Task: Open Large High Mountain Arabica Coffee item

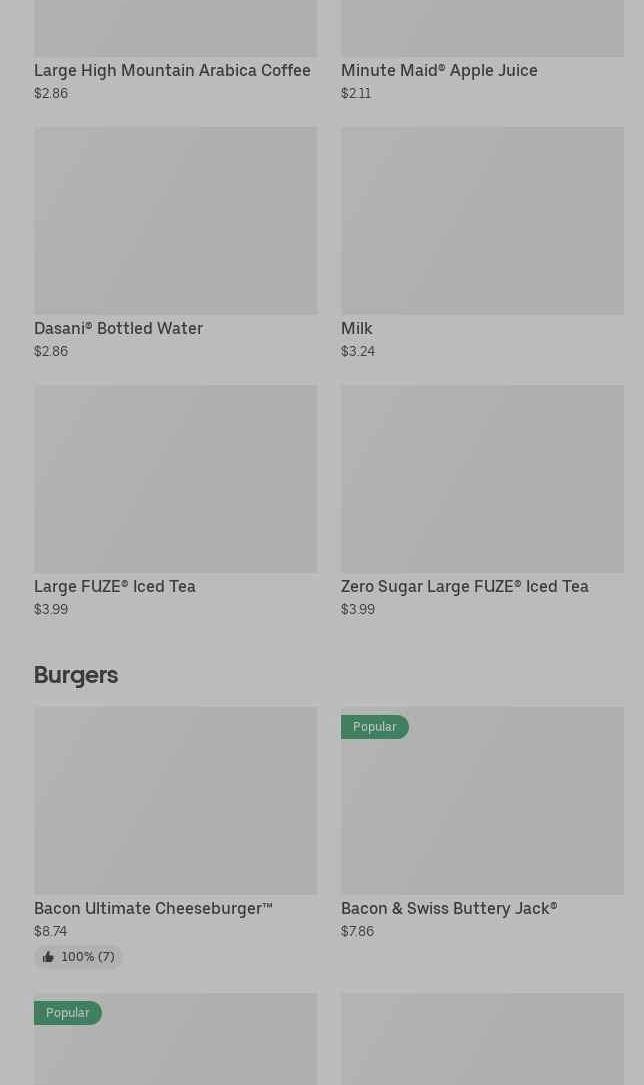Action: coord(172,70)
